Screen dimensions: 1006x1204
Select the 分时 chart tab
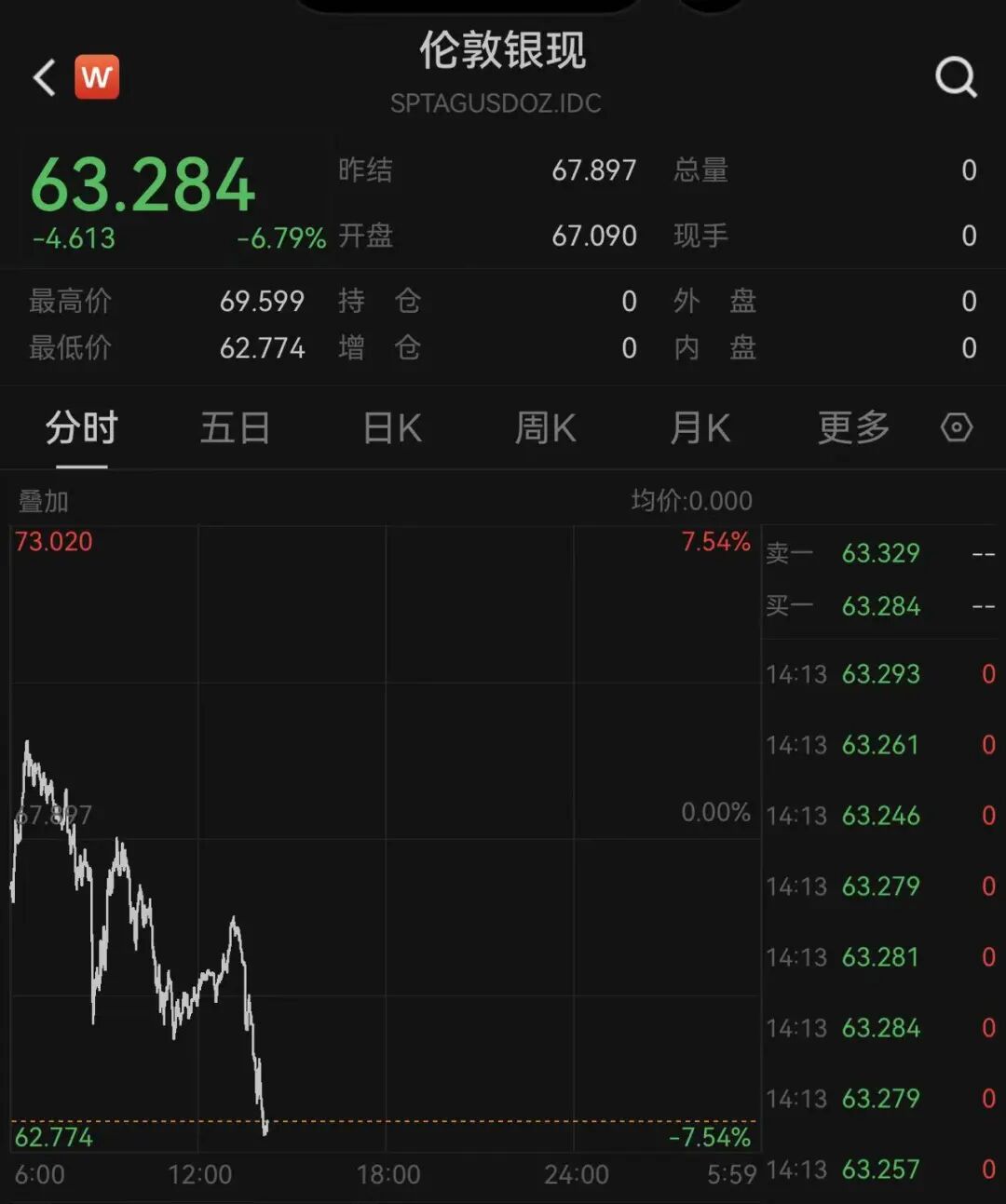[x=82, y=429]
